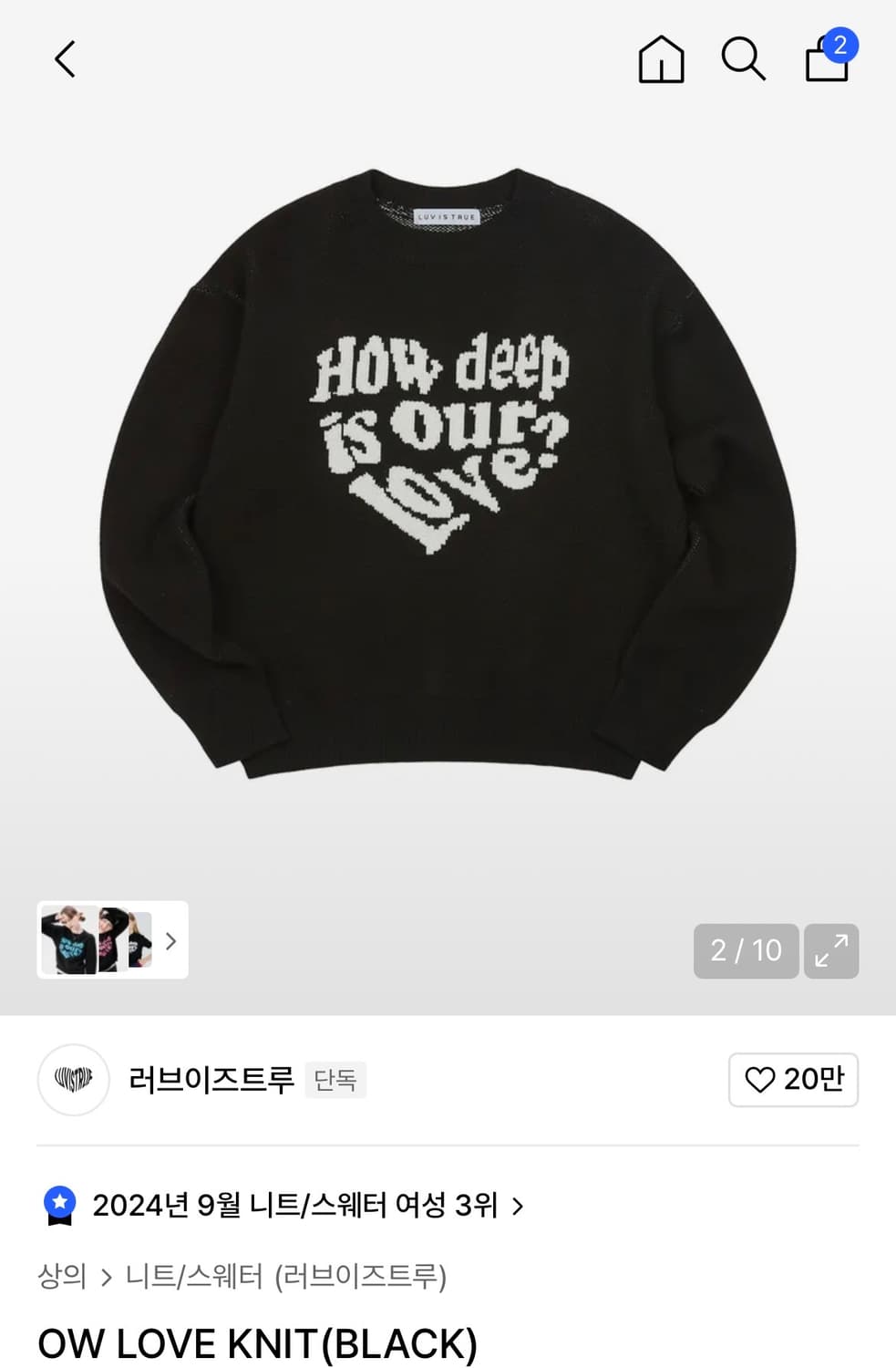The height and width of the screenshot is (1368, 896).
Task: Open the 니트/스웨터 (러브이즈트루) category breadcrumb
Action: [x=286, y=1276]
